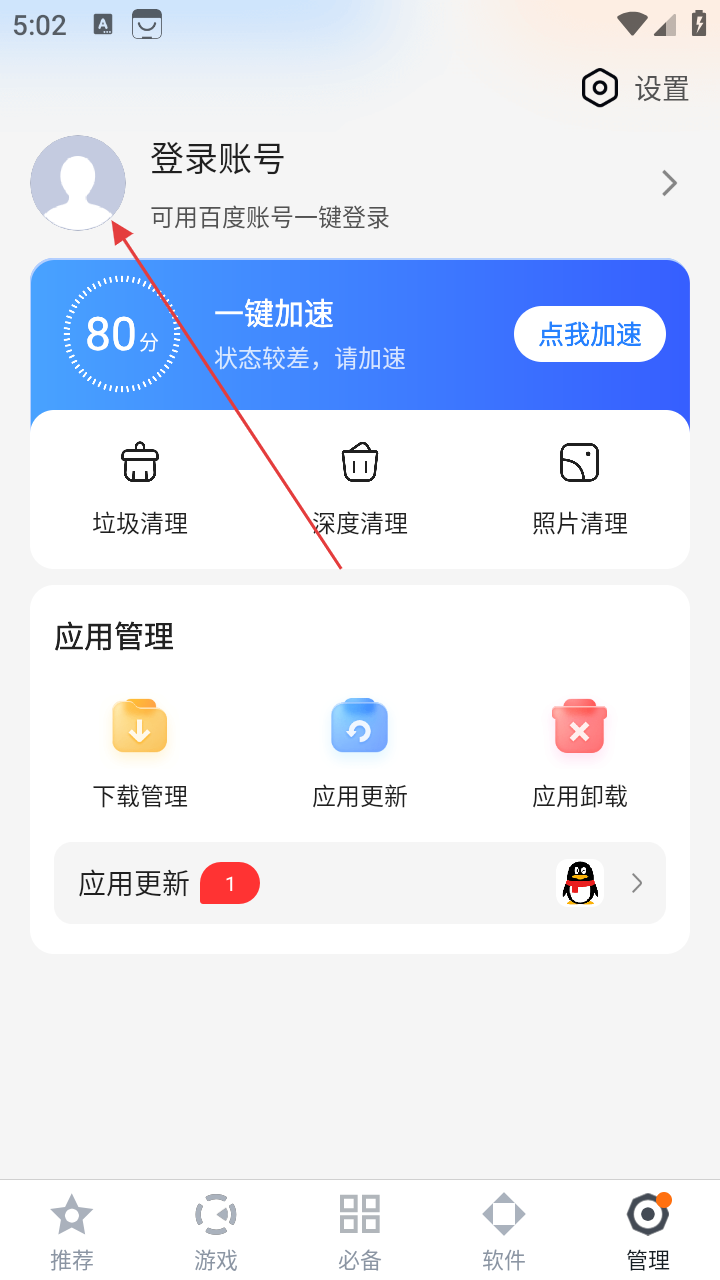
Task: Select the 管理 tab
Action: pos(648,1230)
